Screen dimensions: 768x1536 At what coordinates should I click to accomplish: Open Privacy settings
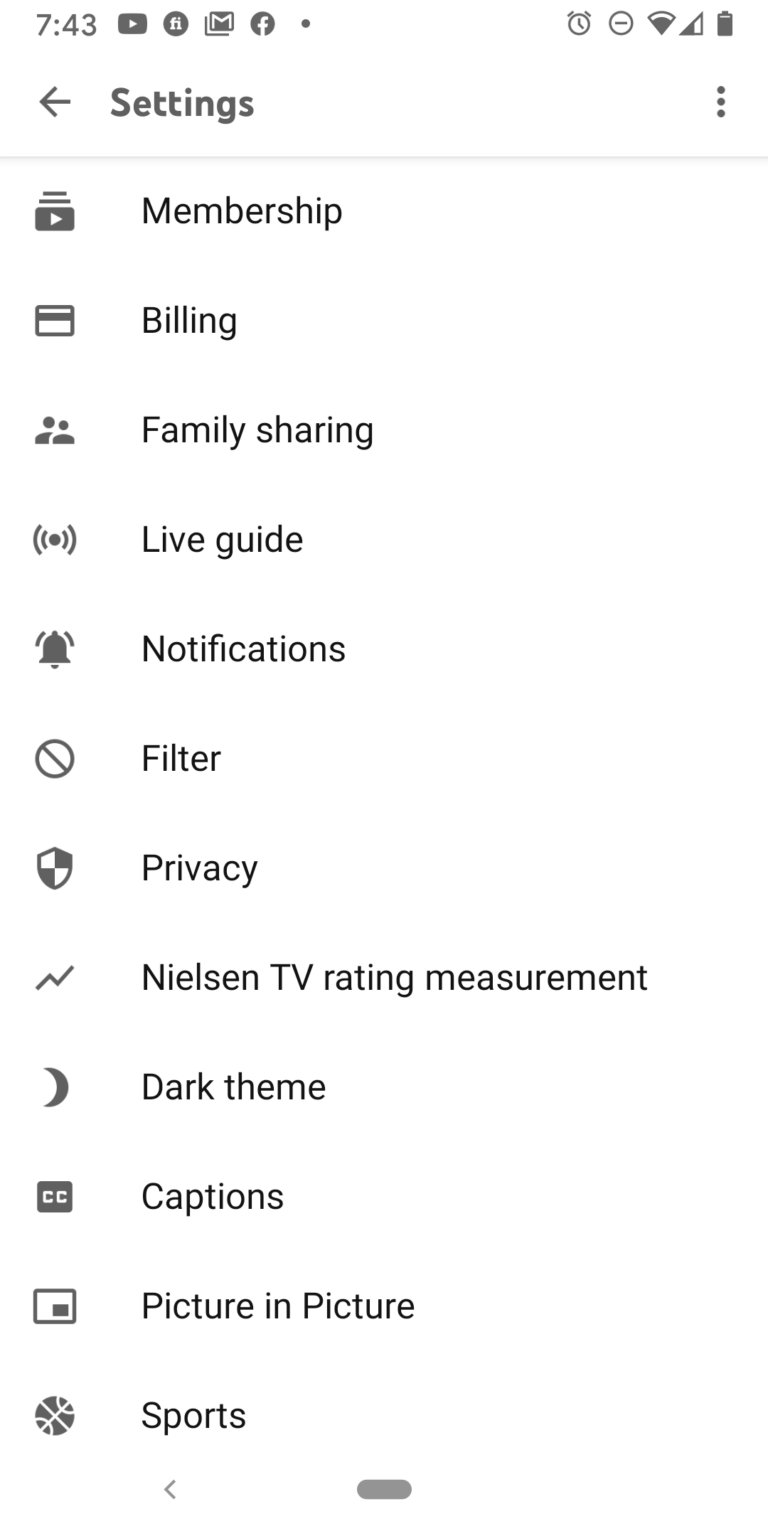click(x=384, y=868)
